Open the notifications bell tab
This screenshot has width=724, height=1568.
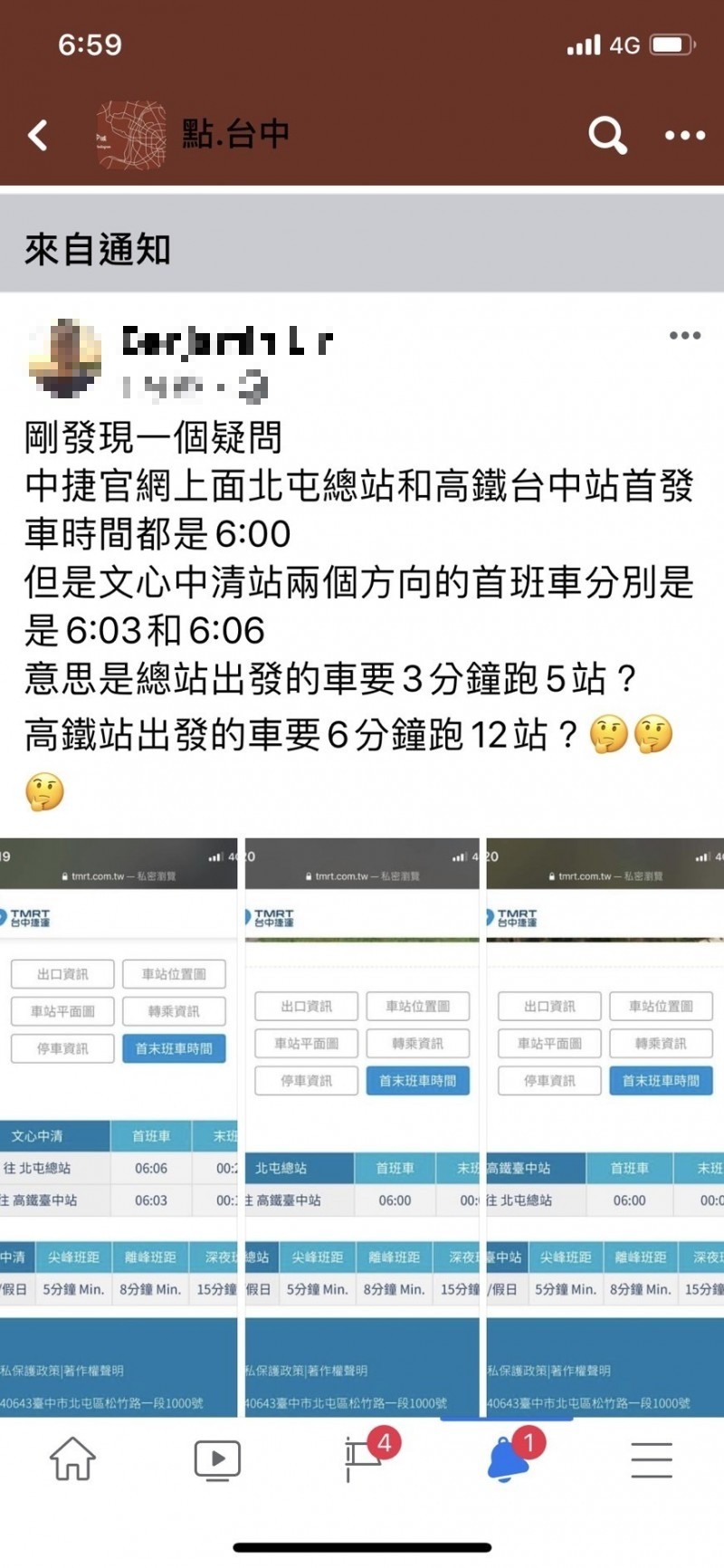[x=509, y=1459]
